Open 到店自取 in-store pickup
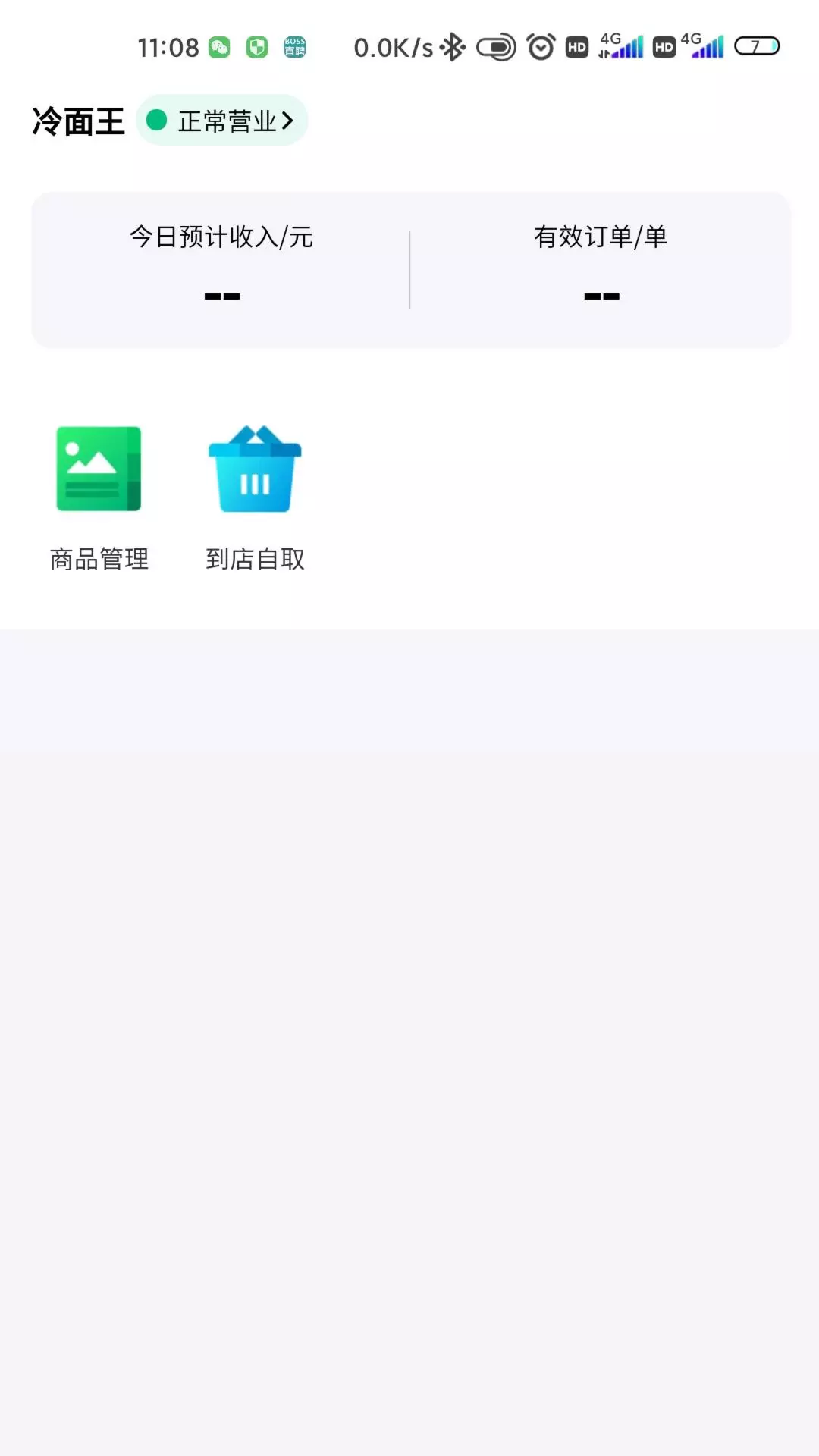This screenshot has width=819, height=1456. 255,498
